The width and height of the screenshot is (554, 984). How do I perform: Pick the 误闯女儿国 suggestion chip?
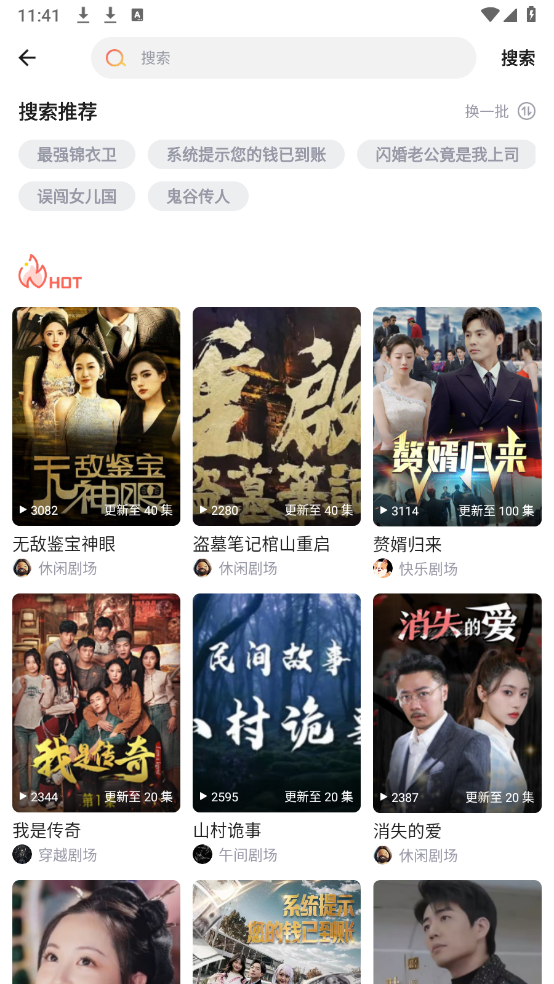point(77,196)
